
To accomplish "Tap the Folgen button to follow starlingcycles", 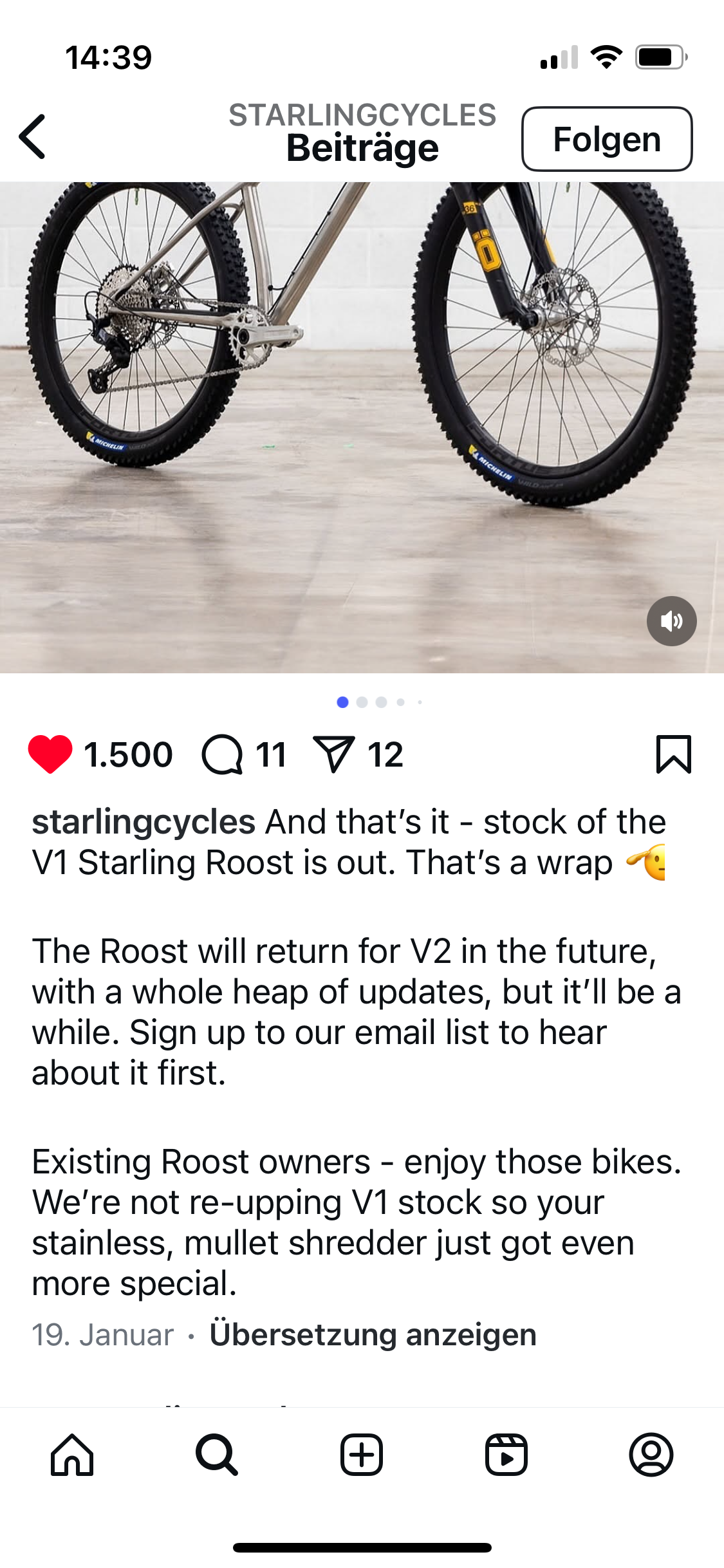I will 606,139.
